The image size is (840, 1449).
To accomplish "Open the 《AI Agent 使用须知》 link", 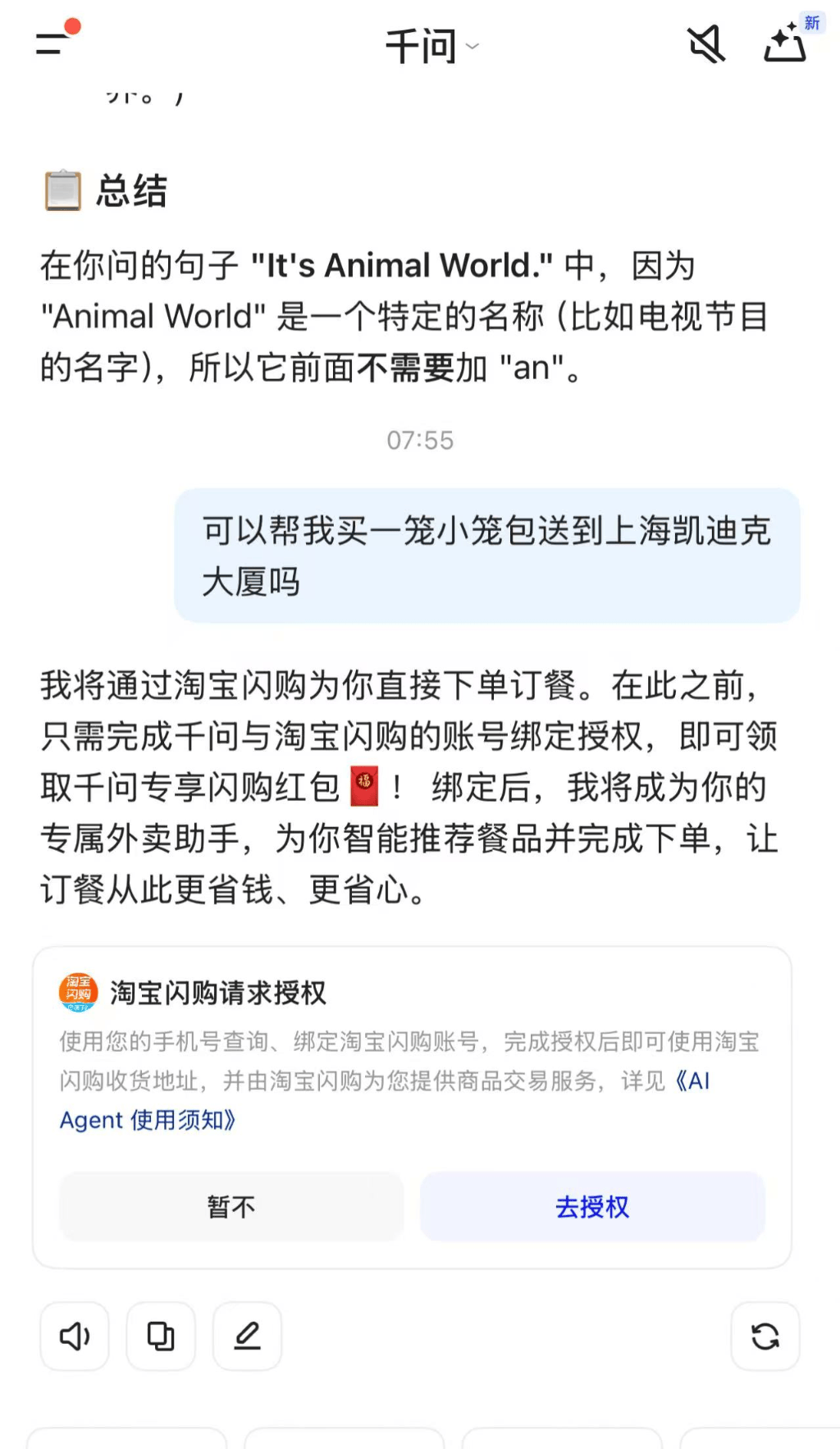I will click(x=146, y=1119).
